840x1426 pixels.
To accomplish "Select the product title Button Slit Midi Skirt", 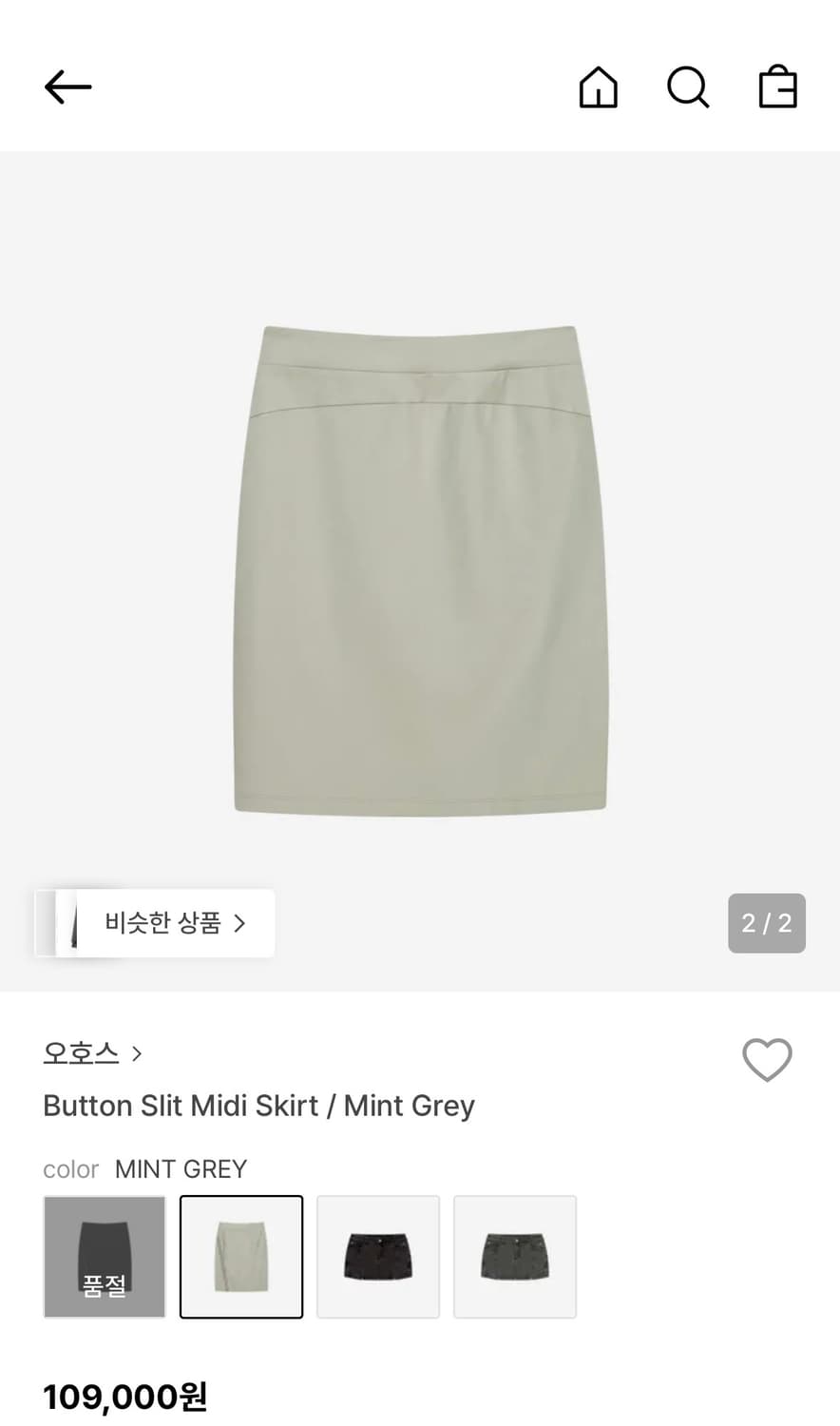I will (x=258, y=1106).
